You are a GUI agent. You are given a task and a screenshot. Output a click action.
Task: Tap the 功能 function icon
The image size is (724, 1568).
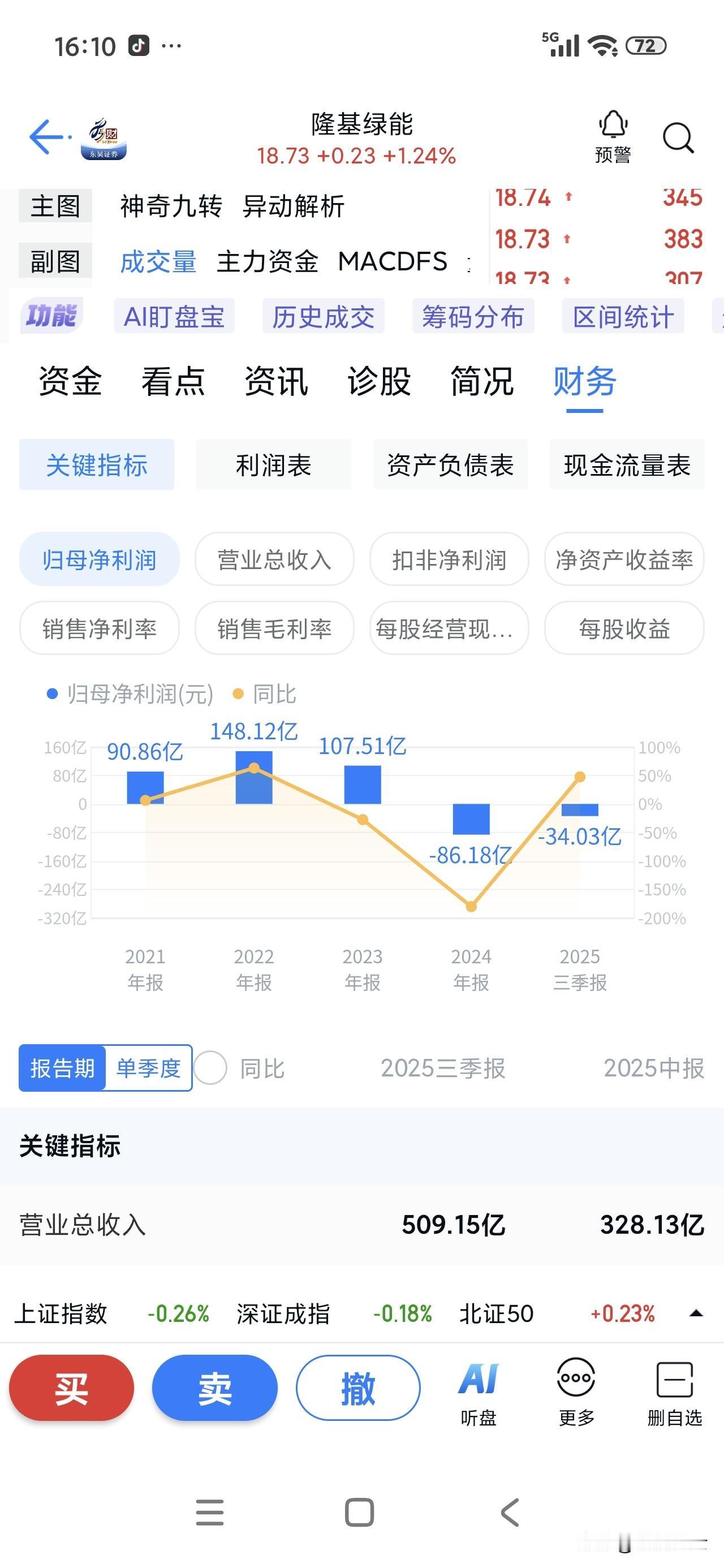click(52, 316)
